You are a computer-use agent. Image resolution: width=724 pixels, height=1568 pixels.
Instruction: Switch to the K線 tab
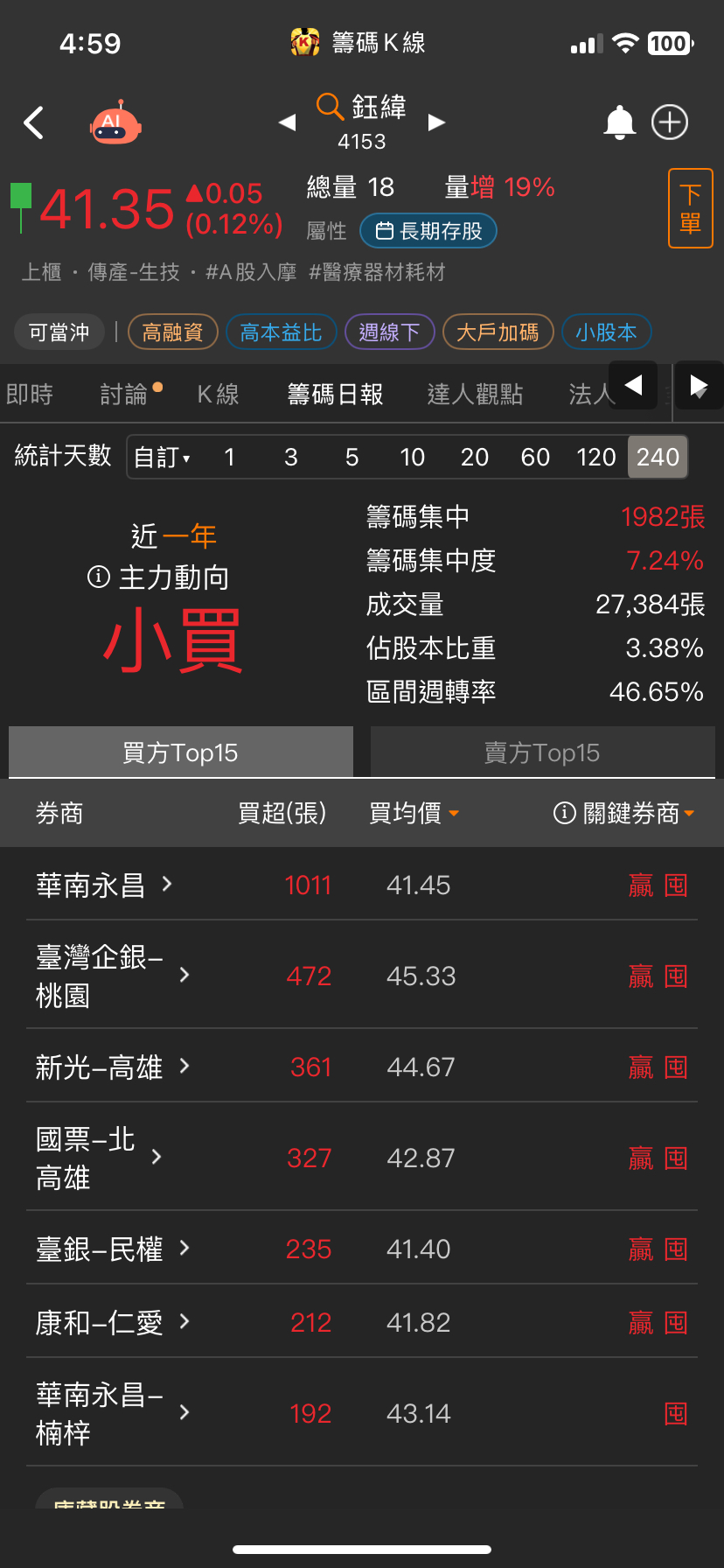tap(218, 395)
